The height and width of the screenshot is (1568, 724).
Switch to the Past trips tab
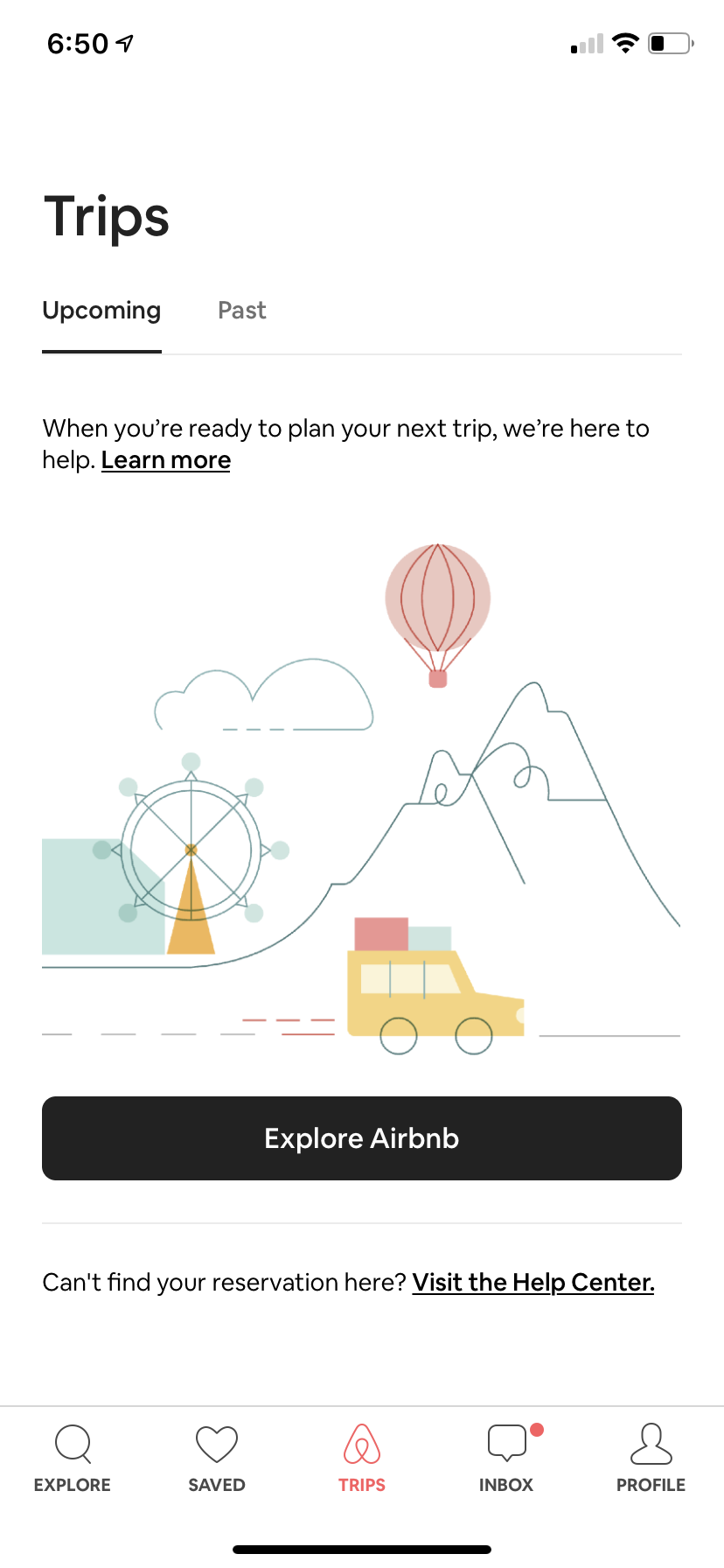click(241, 310)
